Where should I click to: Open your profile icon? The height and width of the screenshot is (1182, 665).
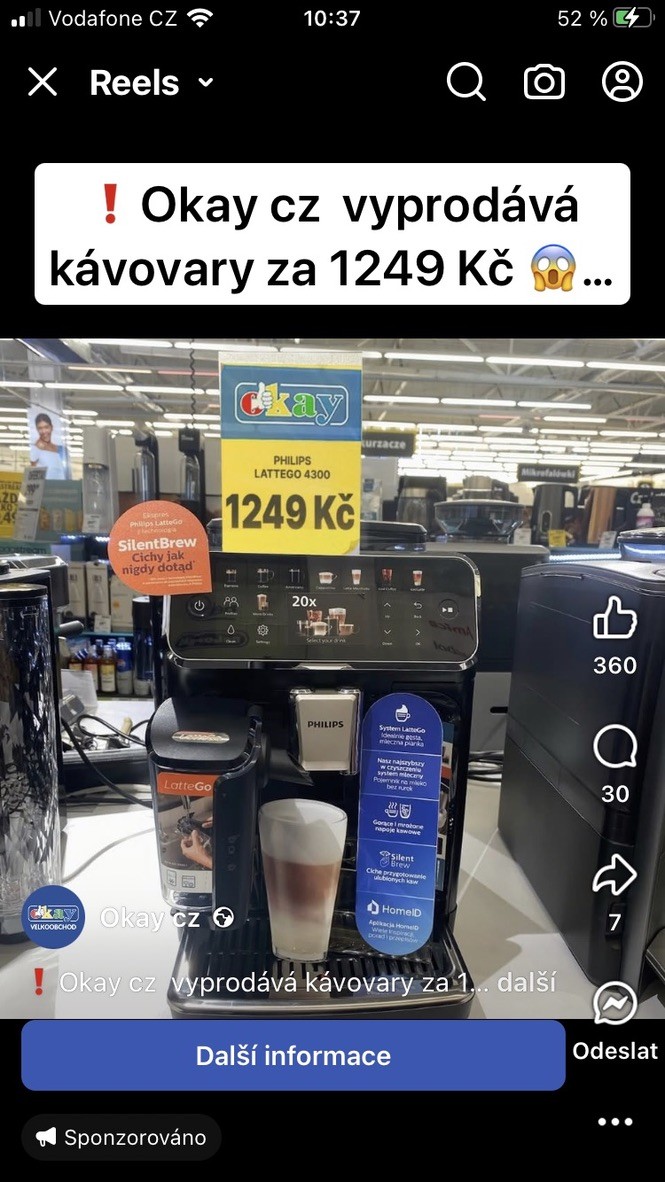tap(622, 81)
